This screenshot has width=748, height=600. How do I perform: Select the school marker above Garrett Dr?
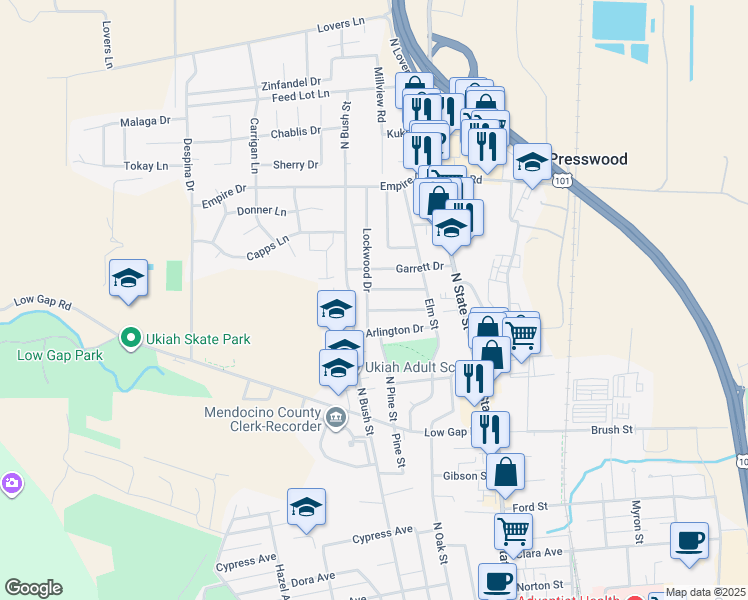[452, 228]
